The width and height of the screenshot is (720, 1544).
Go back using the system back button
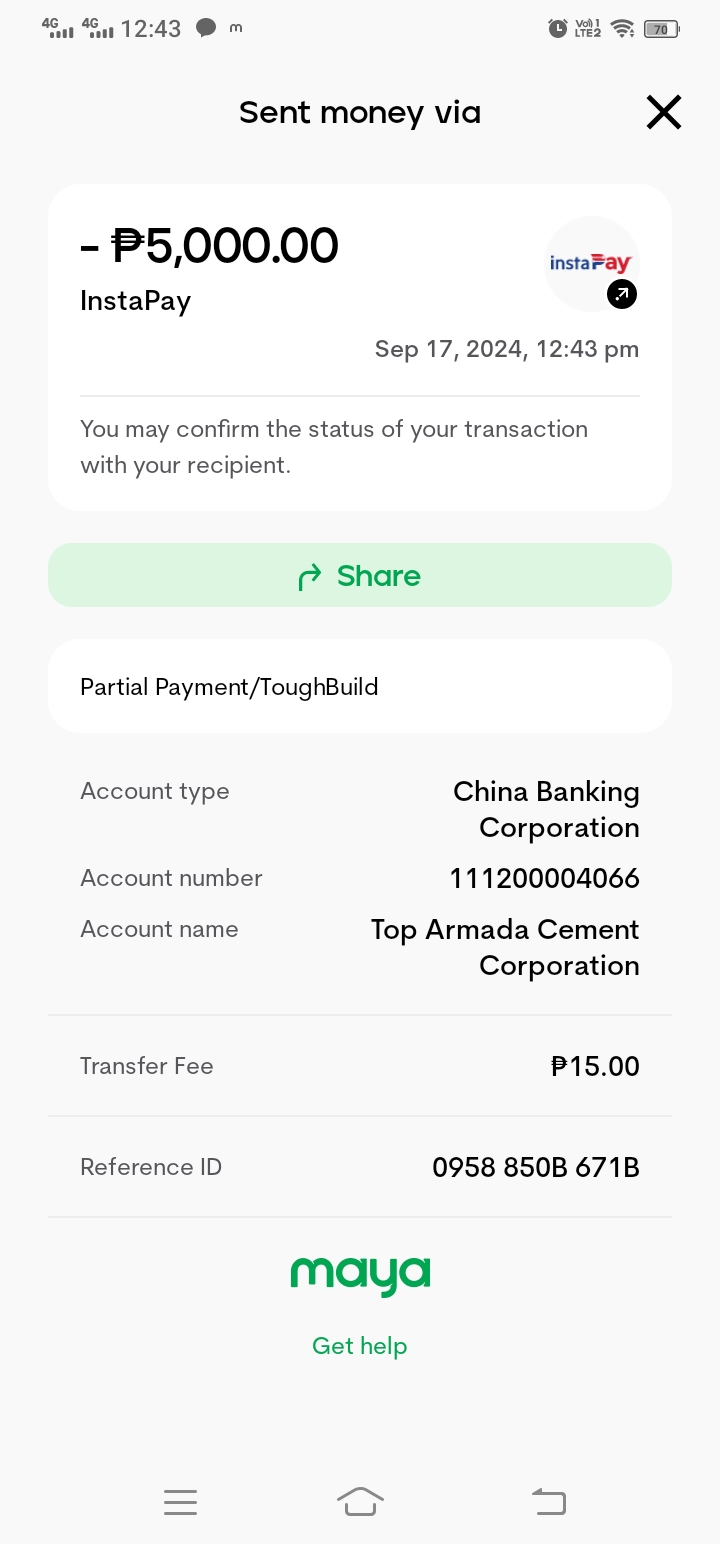pos(548,1501)
